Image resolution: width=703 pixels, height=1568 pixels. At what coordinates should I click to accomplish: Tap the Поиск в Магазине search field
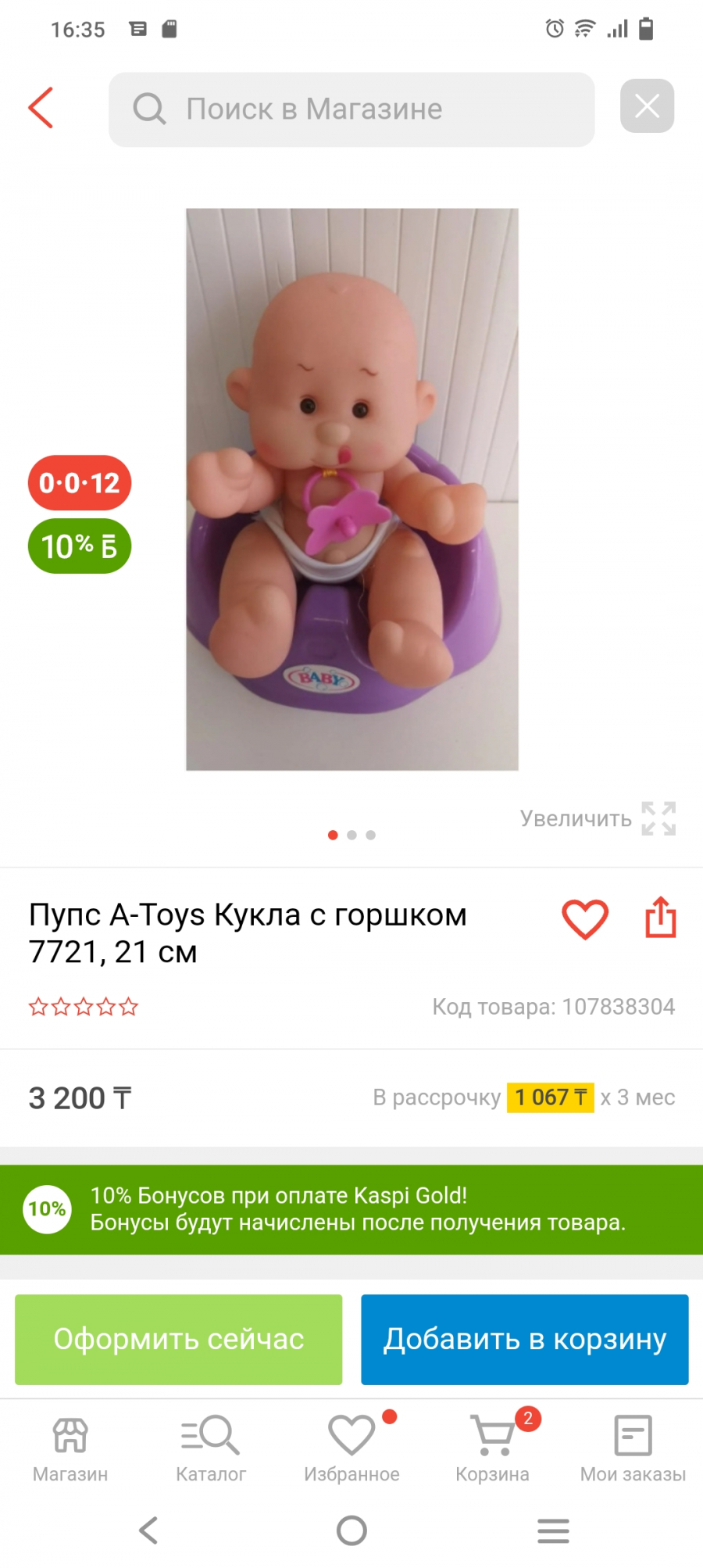(351, 109)
